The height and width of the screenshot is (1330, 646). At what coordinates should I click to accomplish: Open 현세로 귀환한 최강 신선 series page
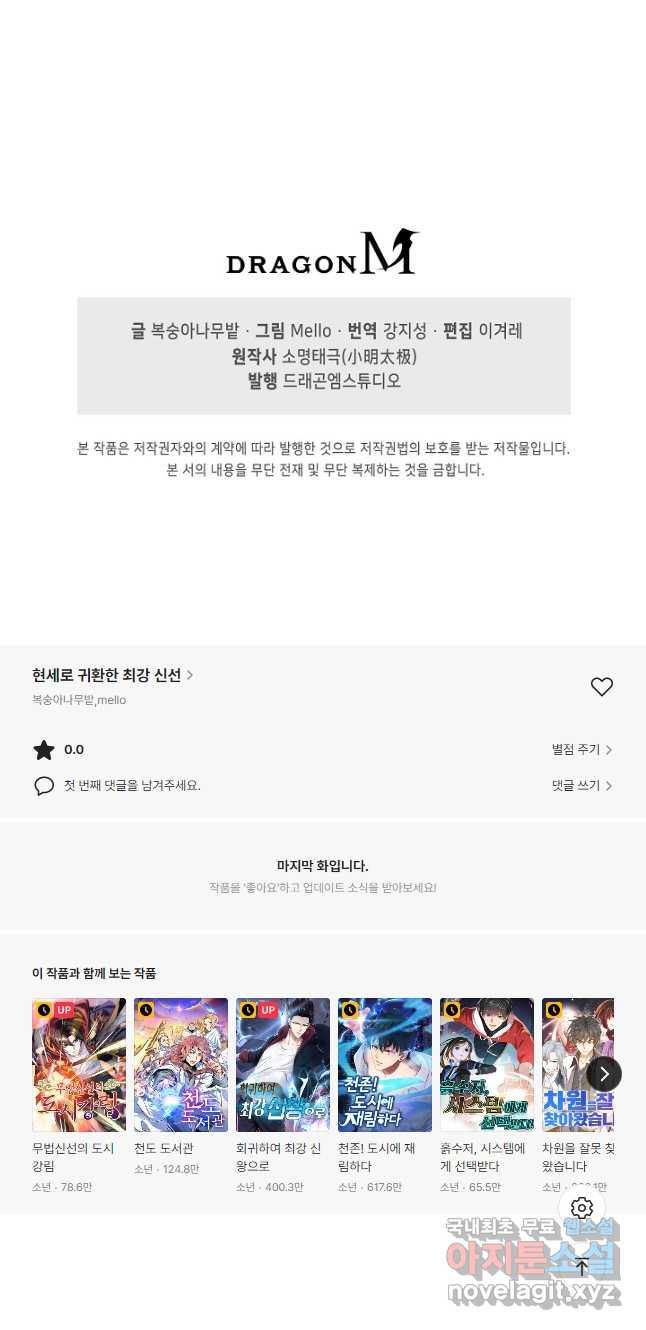113,675
